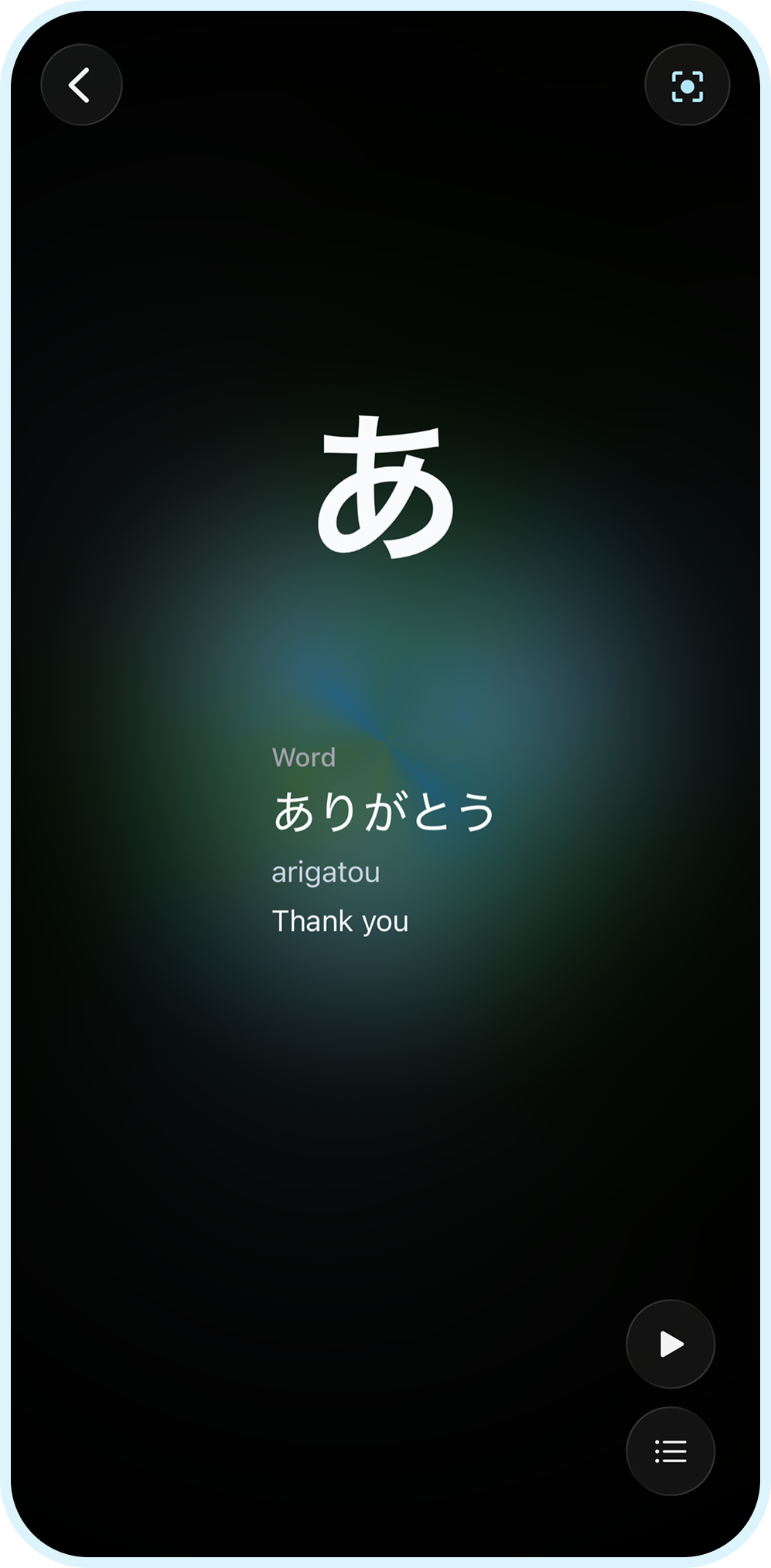
Task: Go back with the top-left arrow
Action: click(x=81, y=85)
